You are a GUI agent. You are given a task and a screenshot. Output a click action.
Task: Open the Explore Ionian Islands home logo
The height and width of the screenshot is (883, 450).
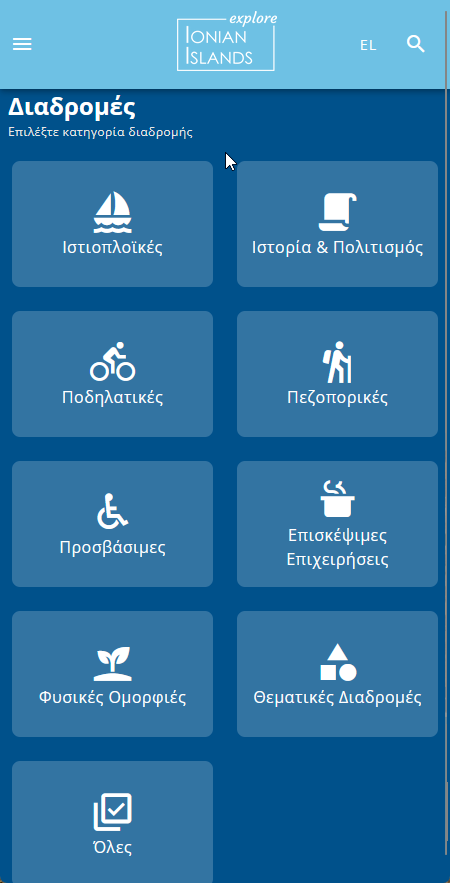pos(226,43)
